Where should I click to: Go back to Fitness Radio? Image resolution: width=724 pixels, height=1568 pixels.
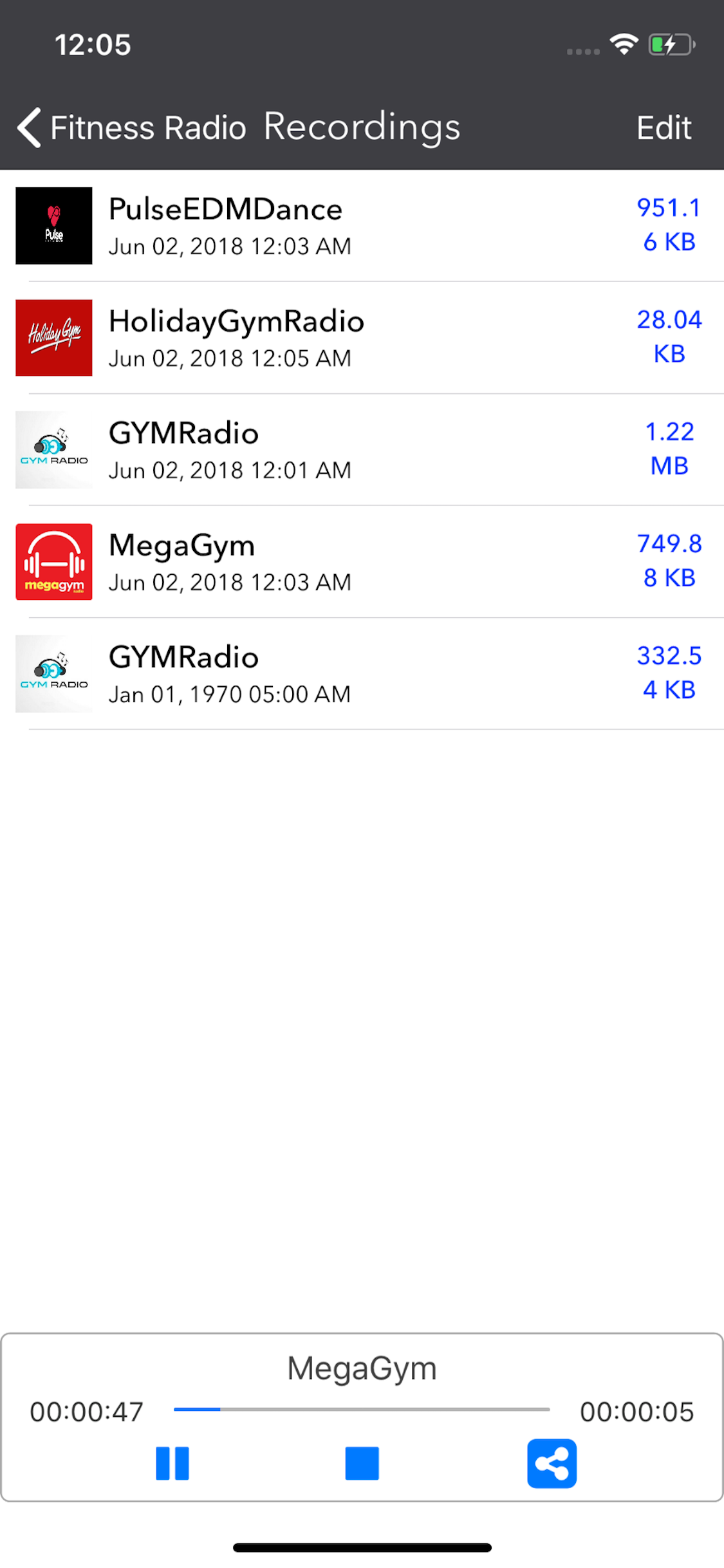[132, 127]
